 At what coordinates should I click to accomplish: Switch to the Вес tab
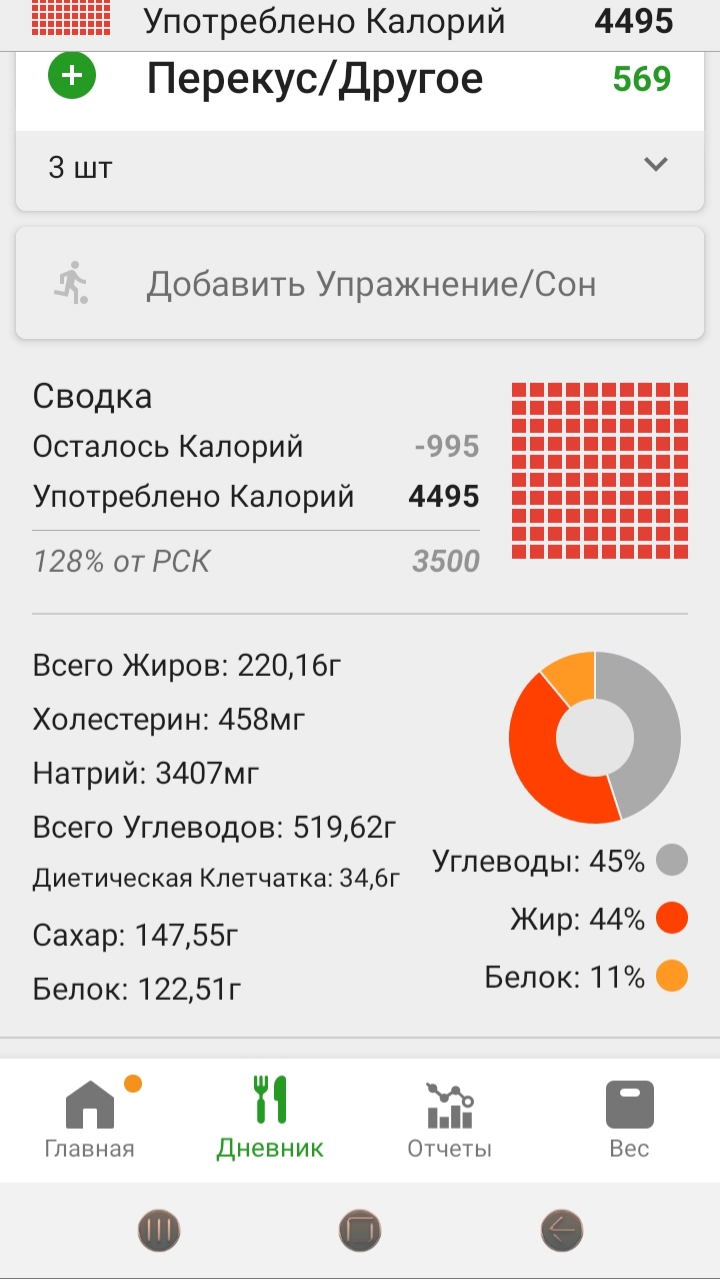(x=629, y=1118)
